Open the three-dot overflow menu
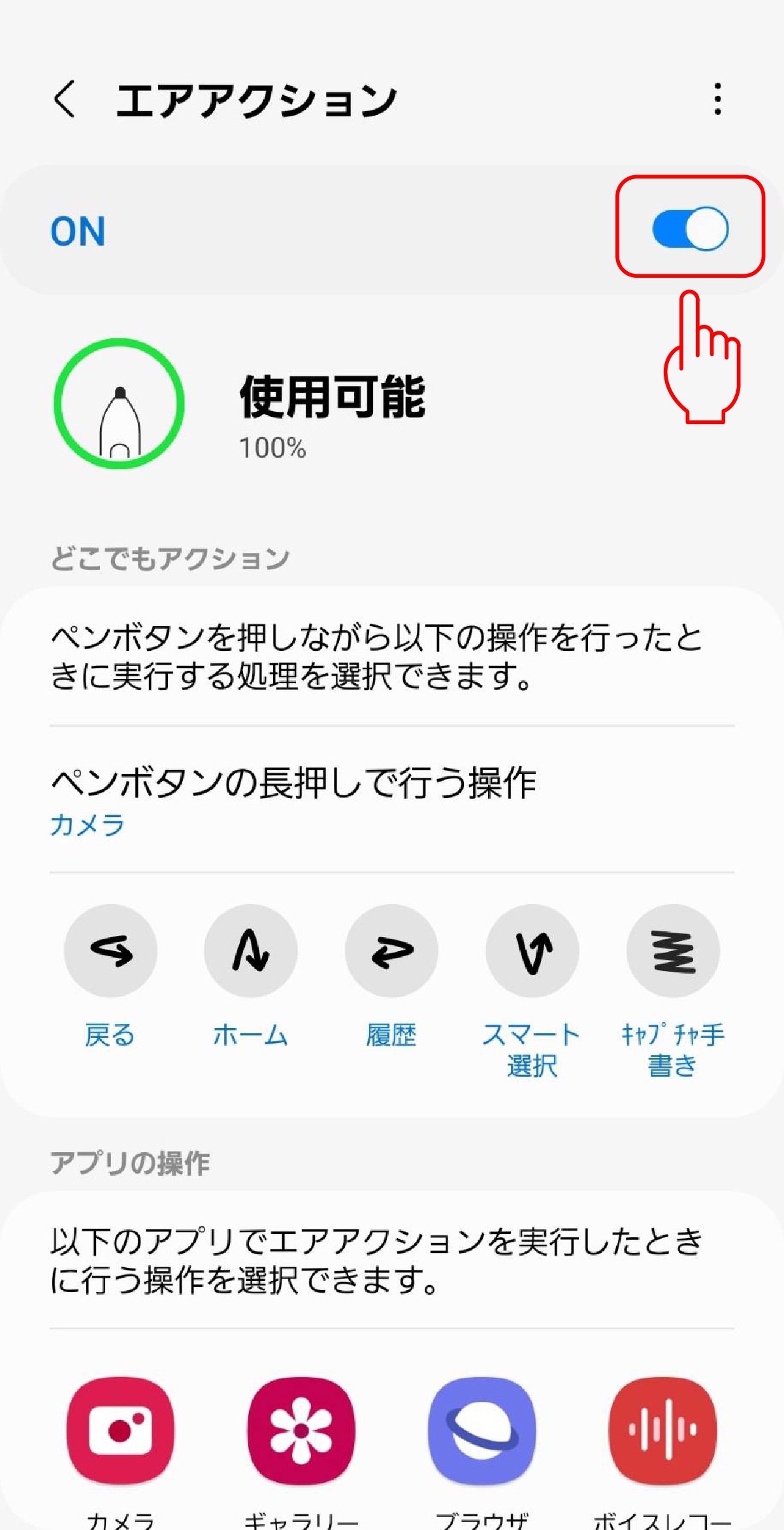Screen dimensions: 784x1530 coord(717,99)
